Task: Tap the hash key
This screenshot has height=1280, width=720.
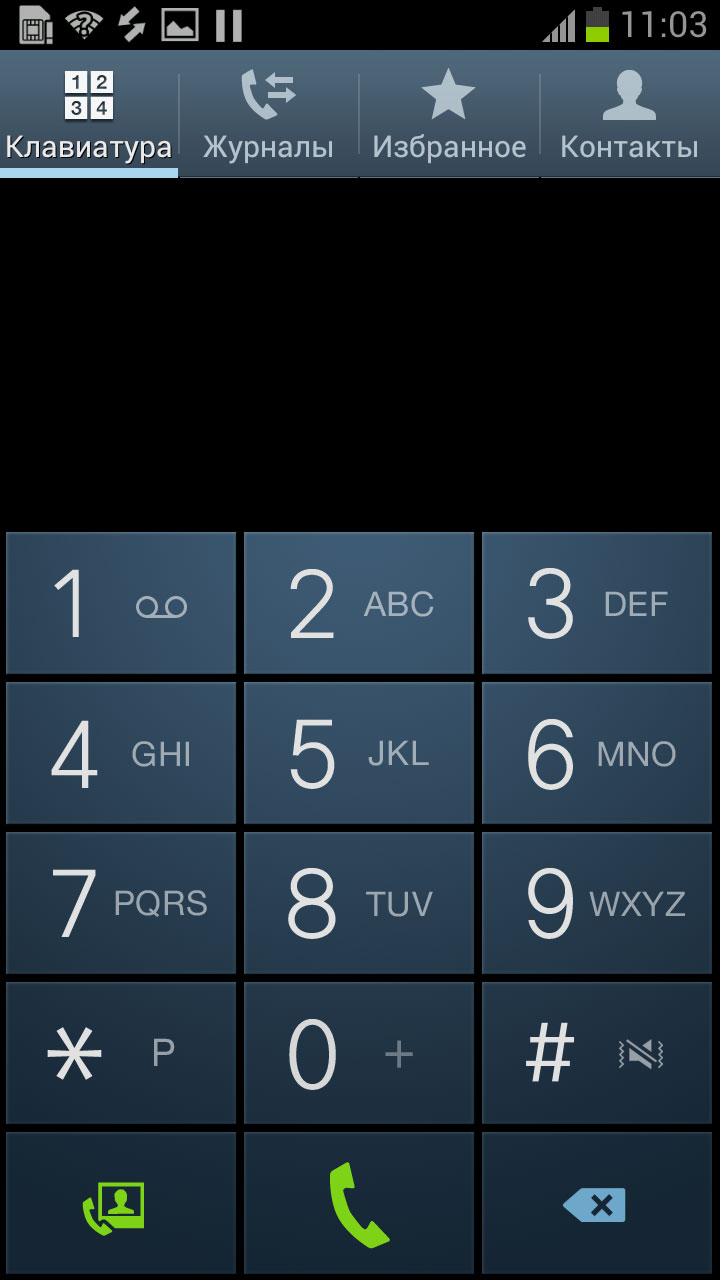Action: tap(597, 1053)
